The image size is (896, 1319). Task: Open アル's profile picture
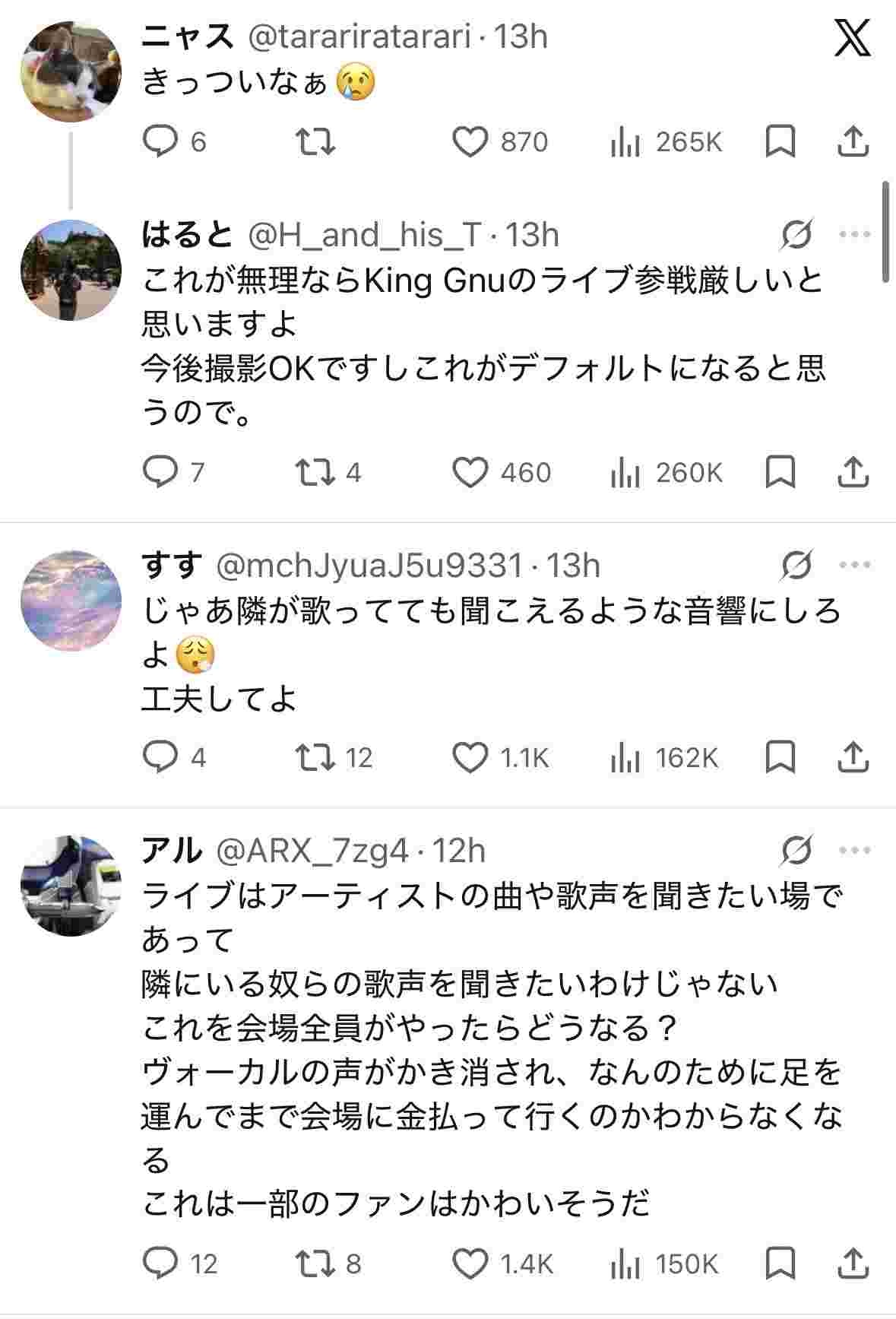71,886
